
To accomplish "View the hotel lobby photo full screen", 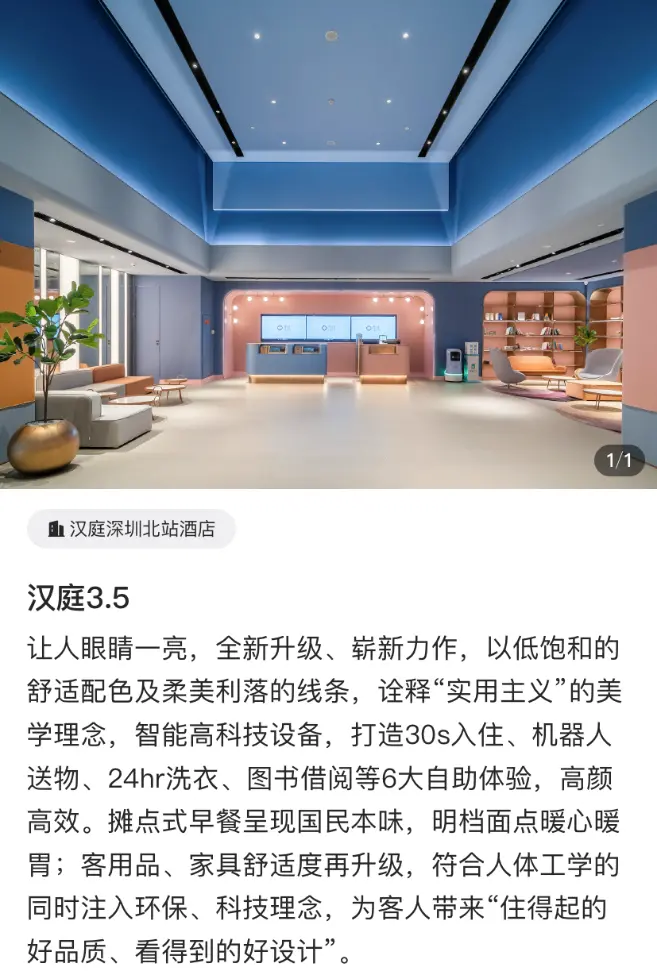I will click(328, 245).
